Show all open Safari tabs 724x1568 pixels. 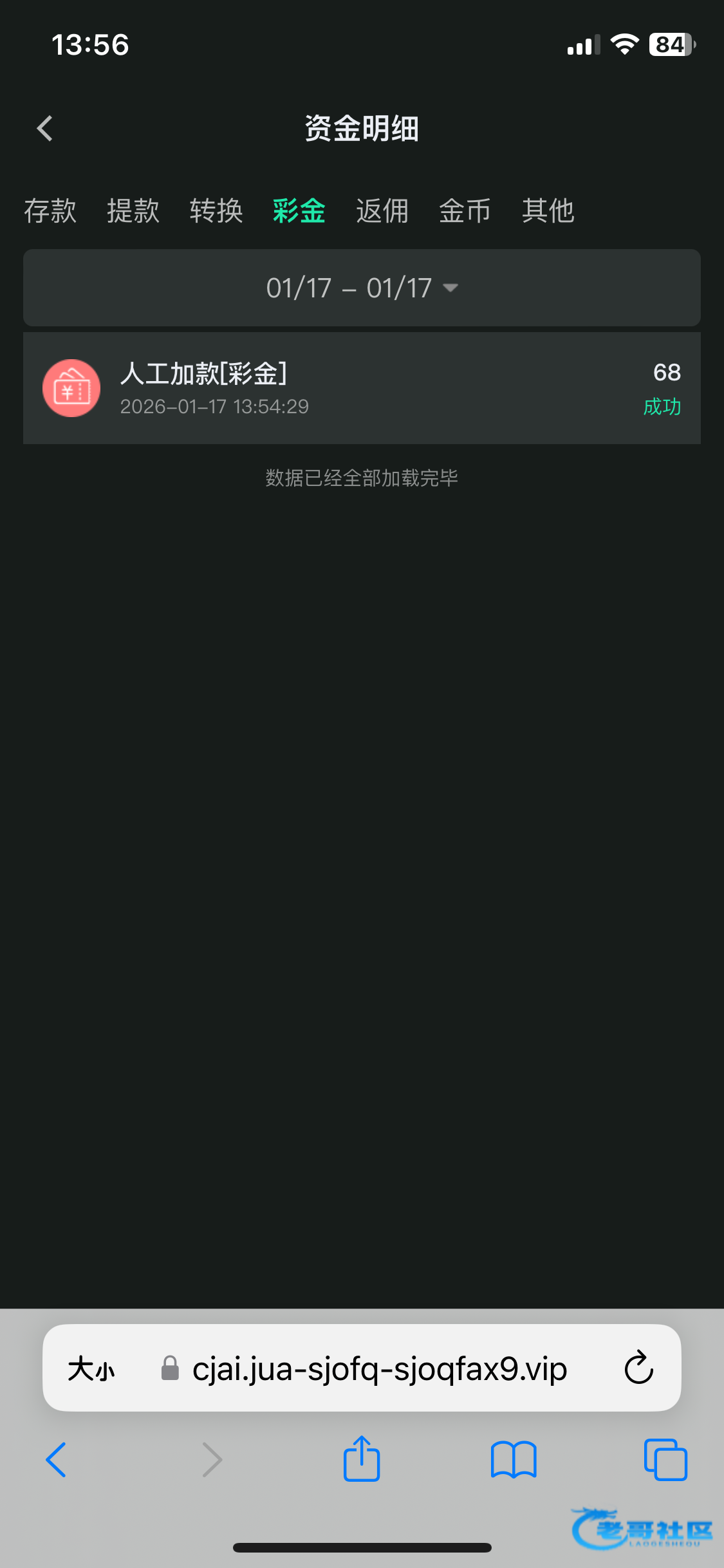[x=665, y=1459]
